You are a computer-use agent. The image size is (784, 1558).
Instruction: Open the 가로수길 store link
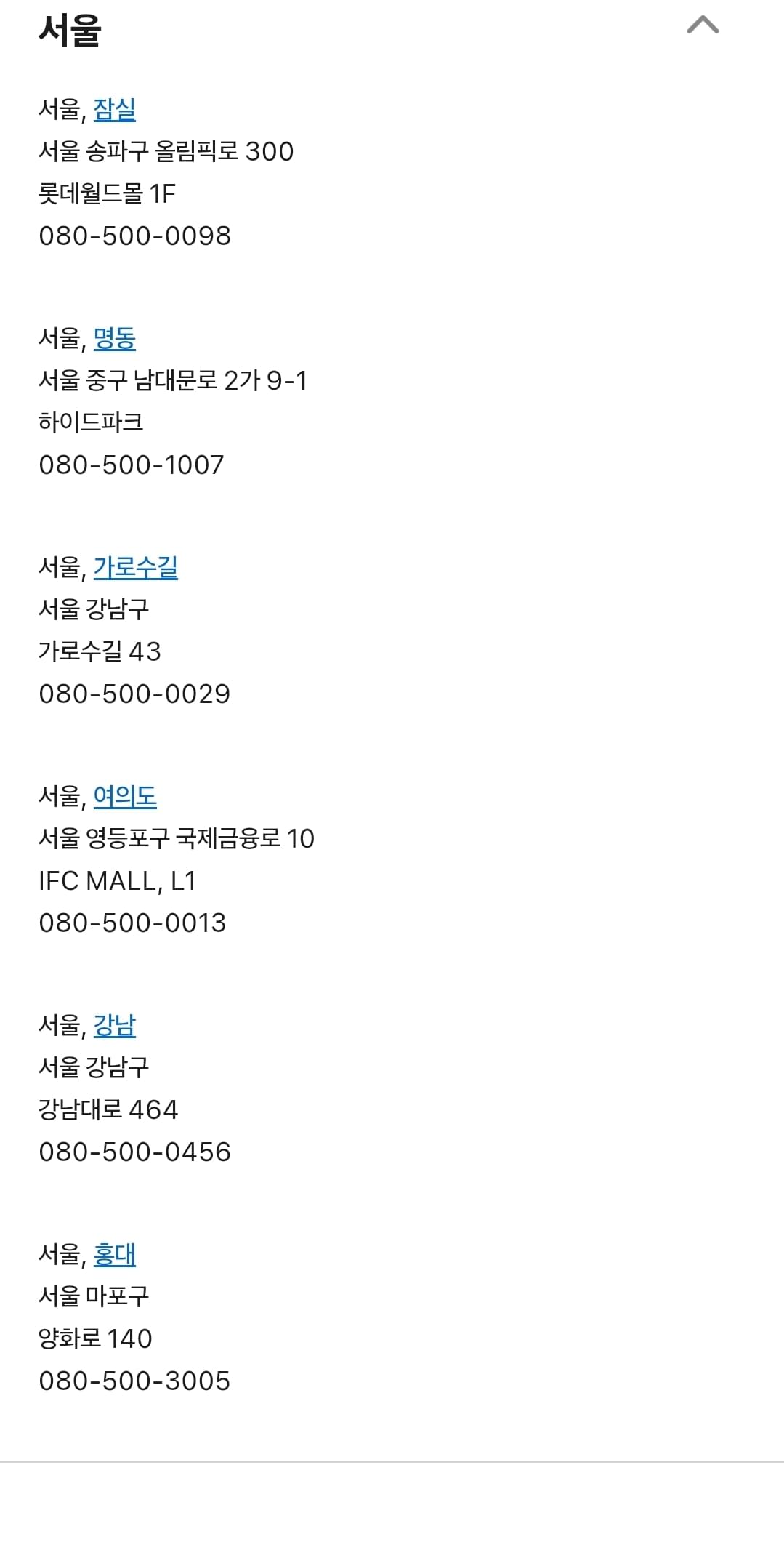(136, 567)
